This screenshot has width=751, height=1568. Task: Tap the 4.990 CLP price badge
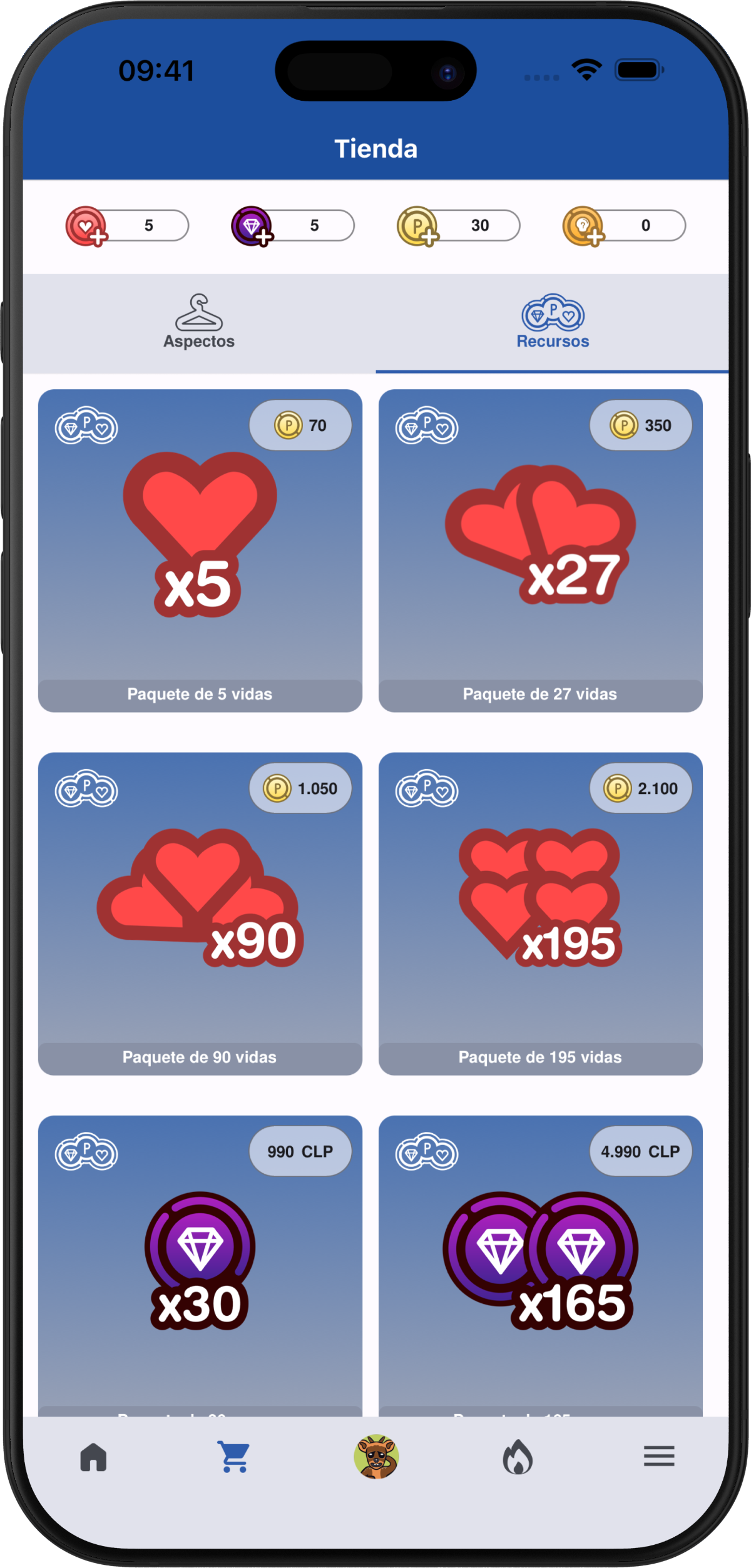[x=640, y=1151]
